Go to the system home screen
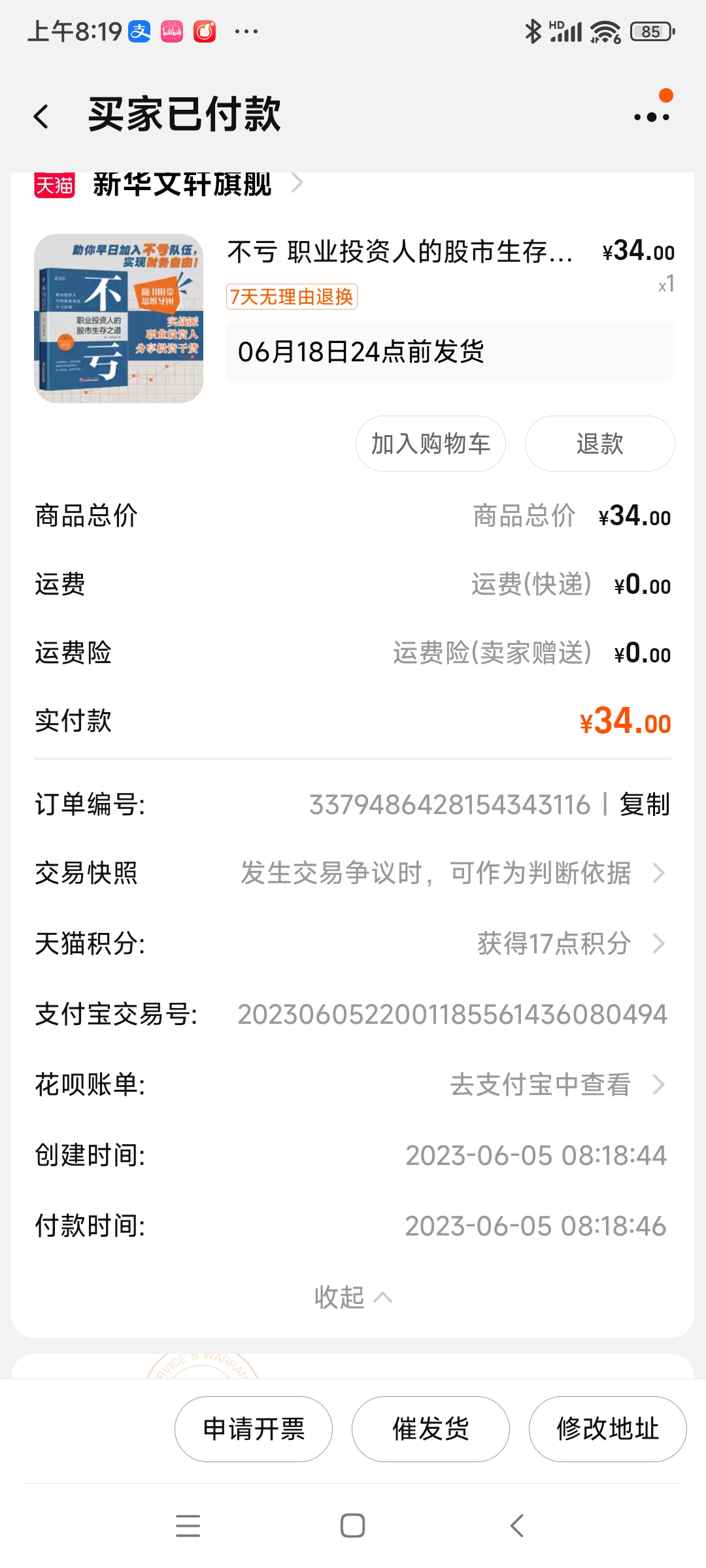Viewport: 706px width, 1568px height. click(x=352, y=1526)
